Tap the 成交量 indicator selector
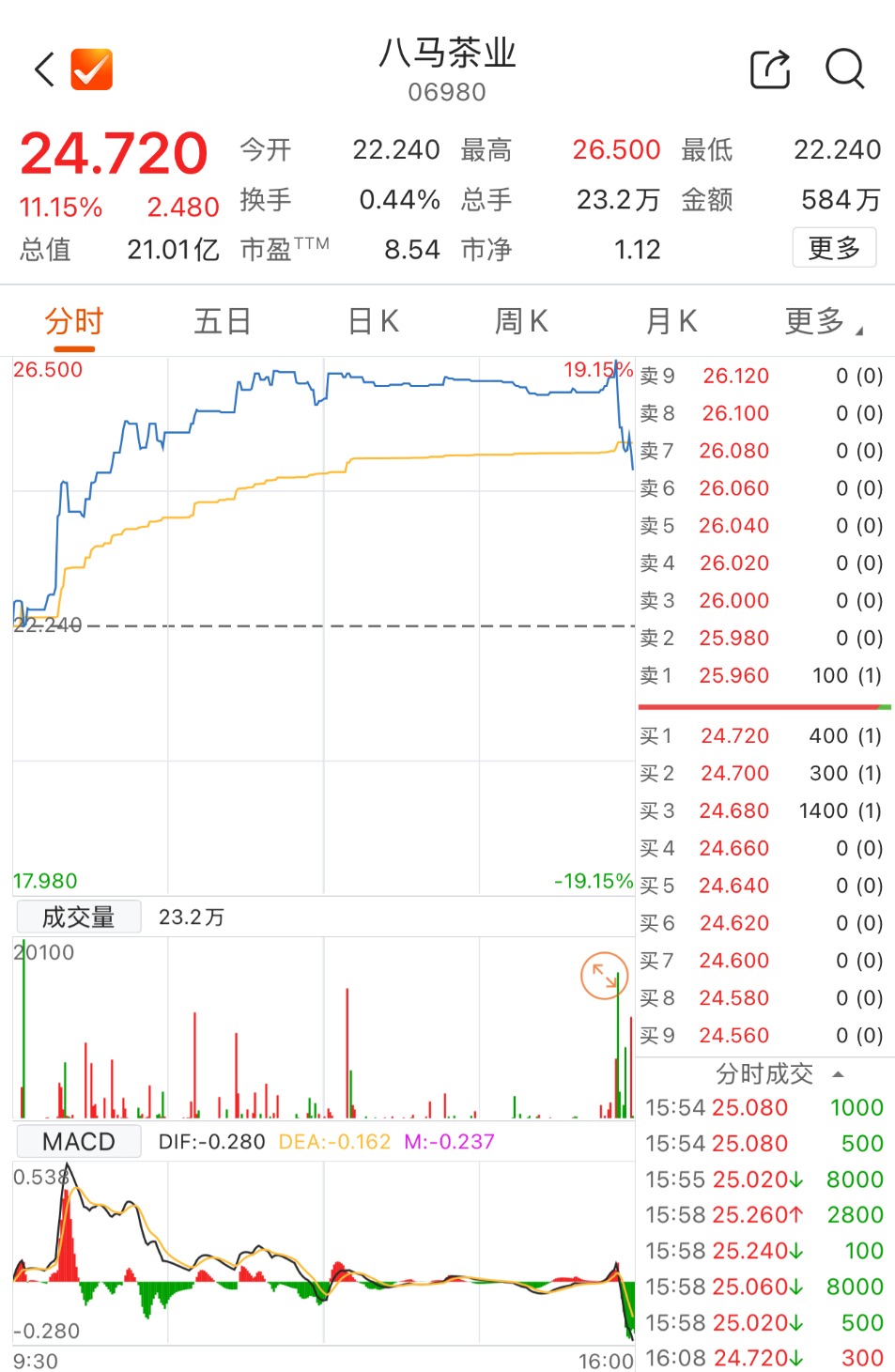Screen dimensions: 895x1372 (78, 917)
